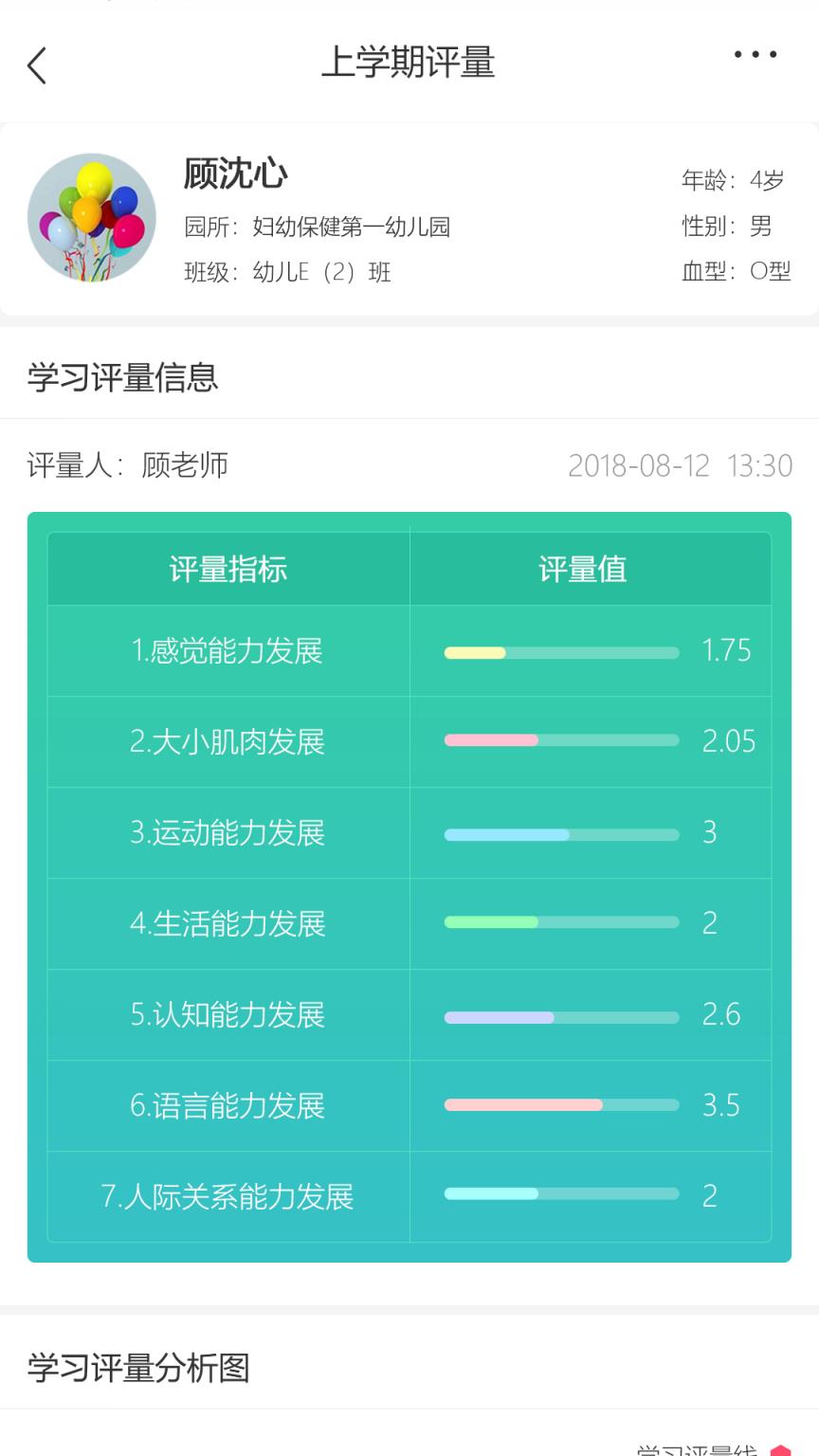Click the 大小肌肉发展 progress bar
Viewport: 819px width, 1456px height.
pos(561,742)
